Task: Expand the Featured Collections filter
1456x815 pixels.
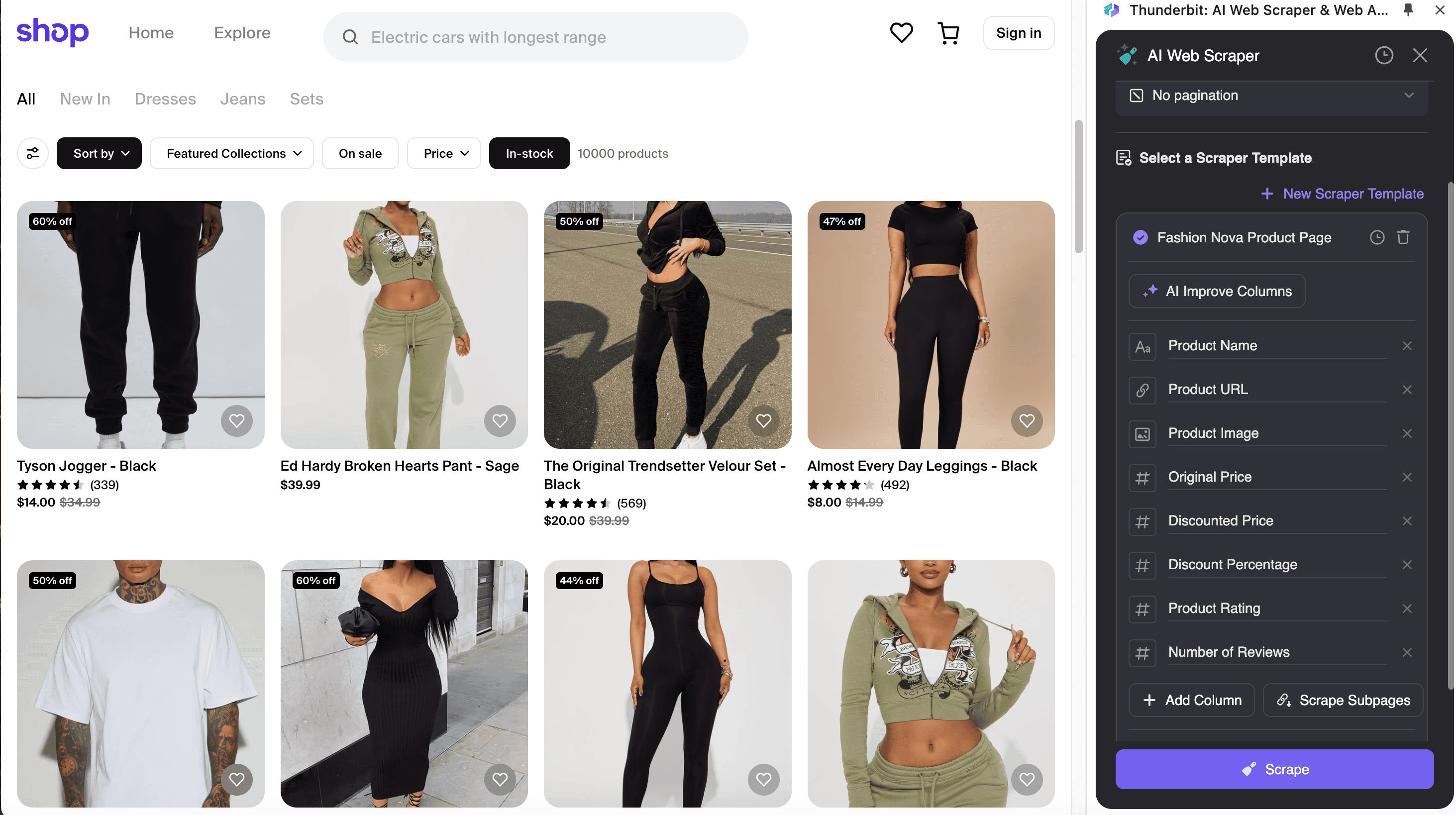Action: pos(232,153)
